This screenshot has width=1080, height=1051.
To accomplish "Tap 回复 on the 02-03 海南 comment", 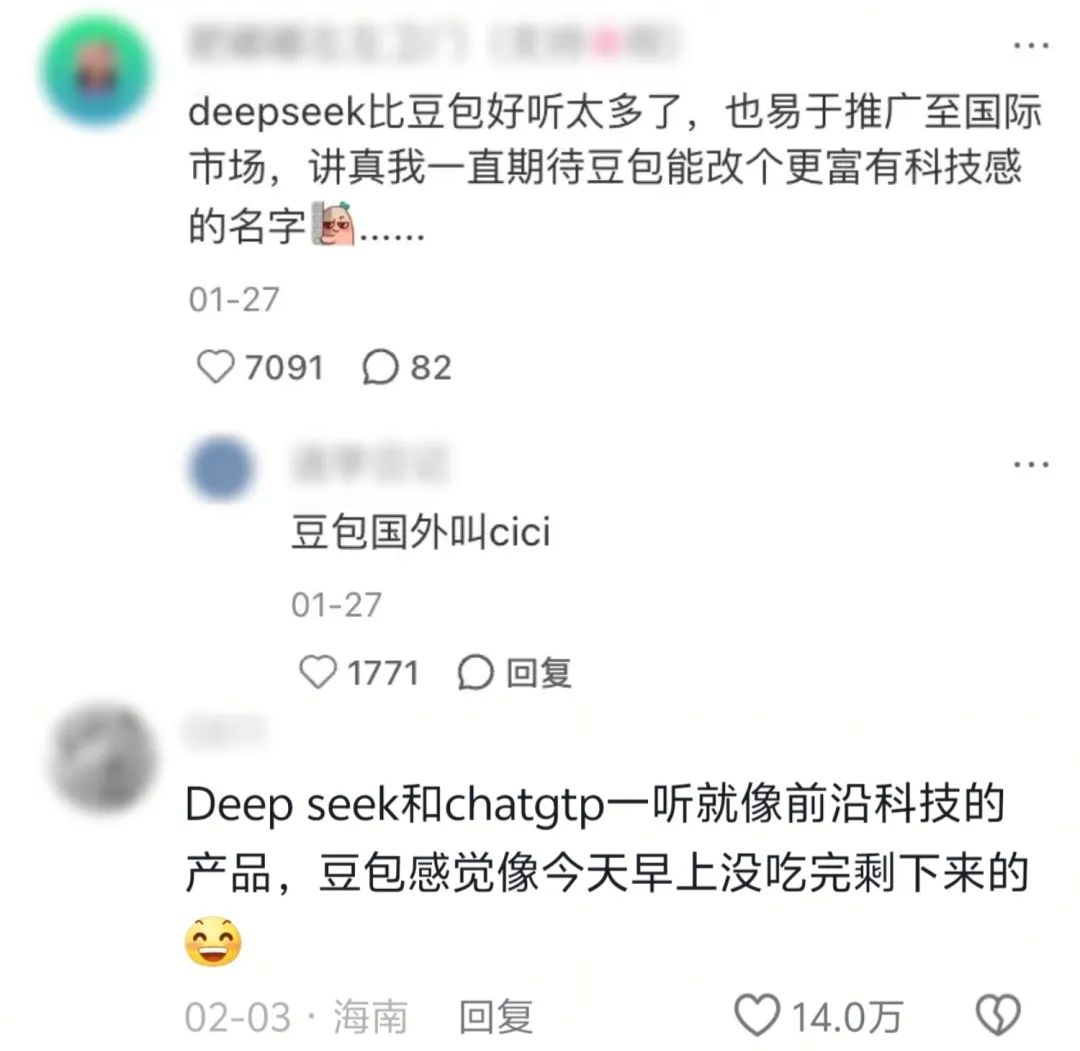I will (x=496, y=1017).
